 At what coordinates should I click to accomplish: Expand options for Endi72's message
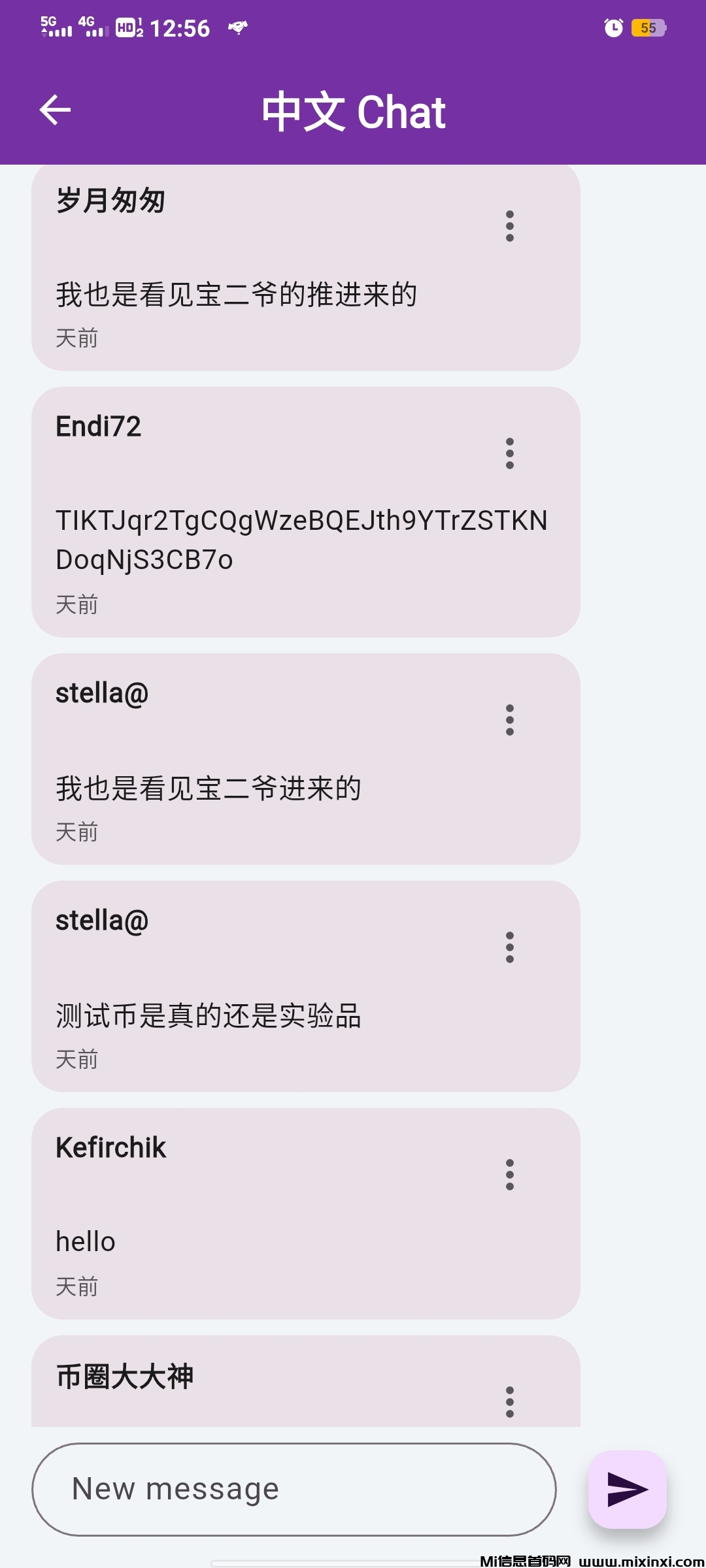point(509,453)
